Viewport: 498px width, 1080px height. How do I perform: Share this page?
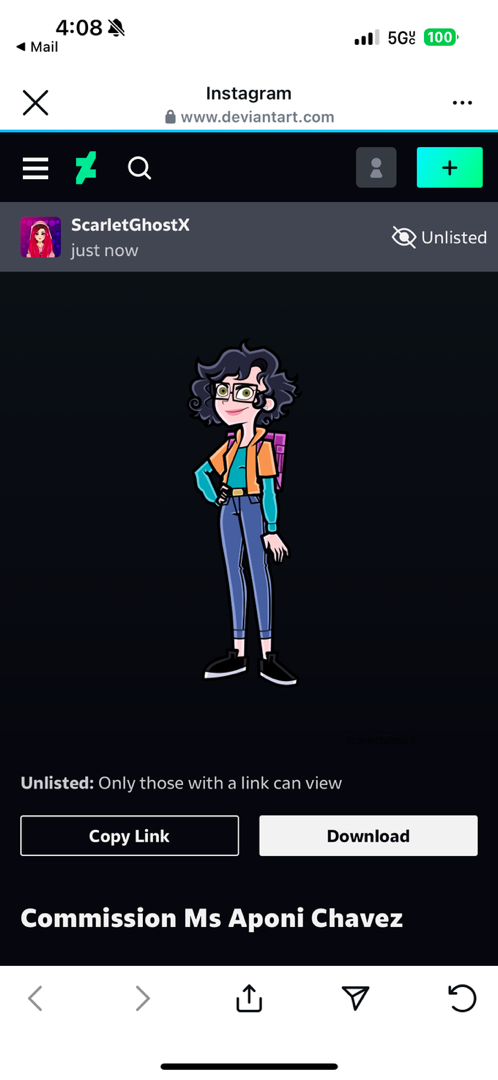(x=249, y=997)
